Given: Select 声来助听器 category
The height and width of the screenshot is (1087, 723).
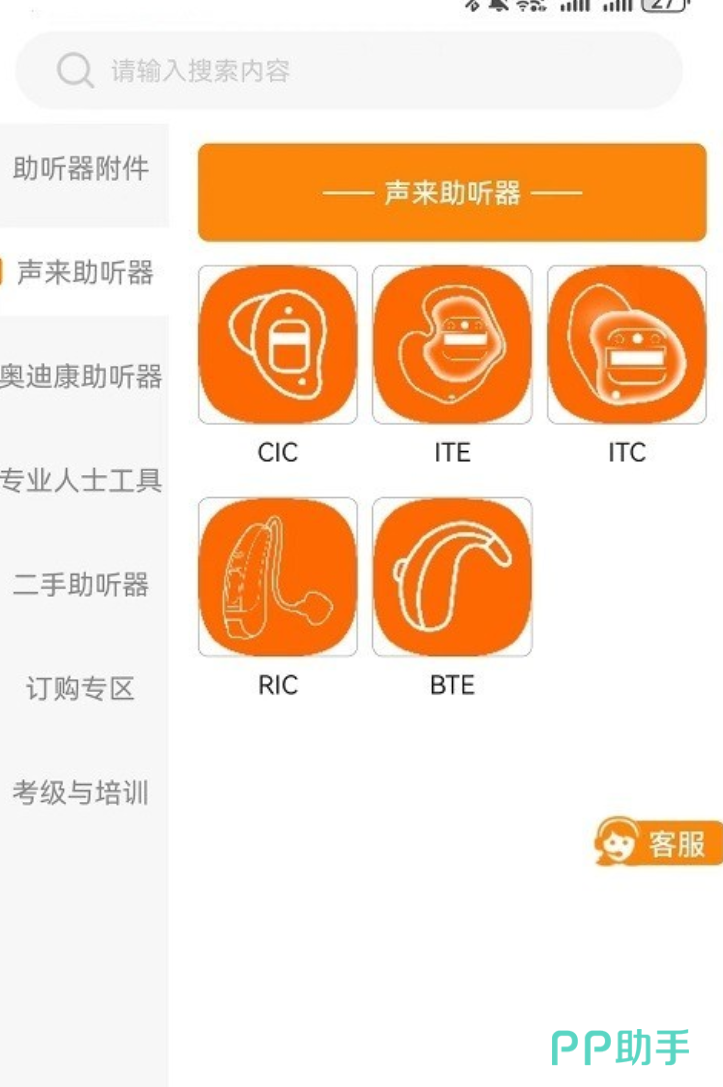Looking at the screenshot, I should 85,272.
